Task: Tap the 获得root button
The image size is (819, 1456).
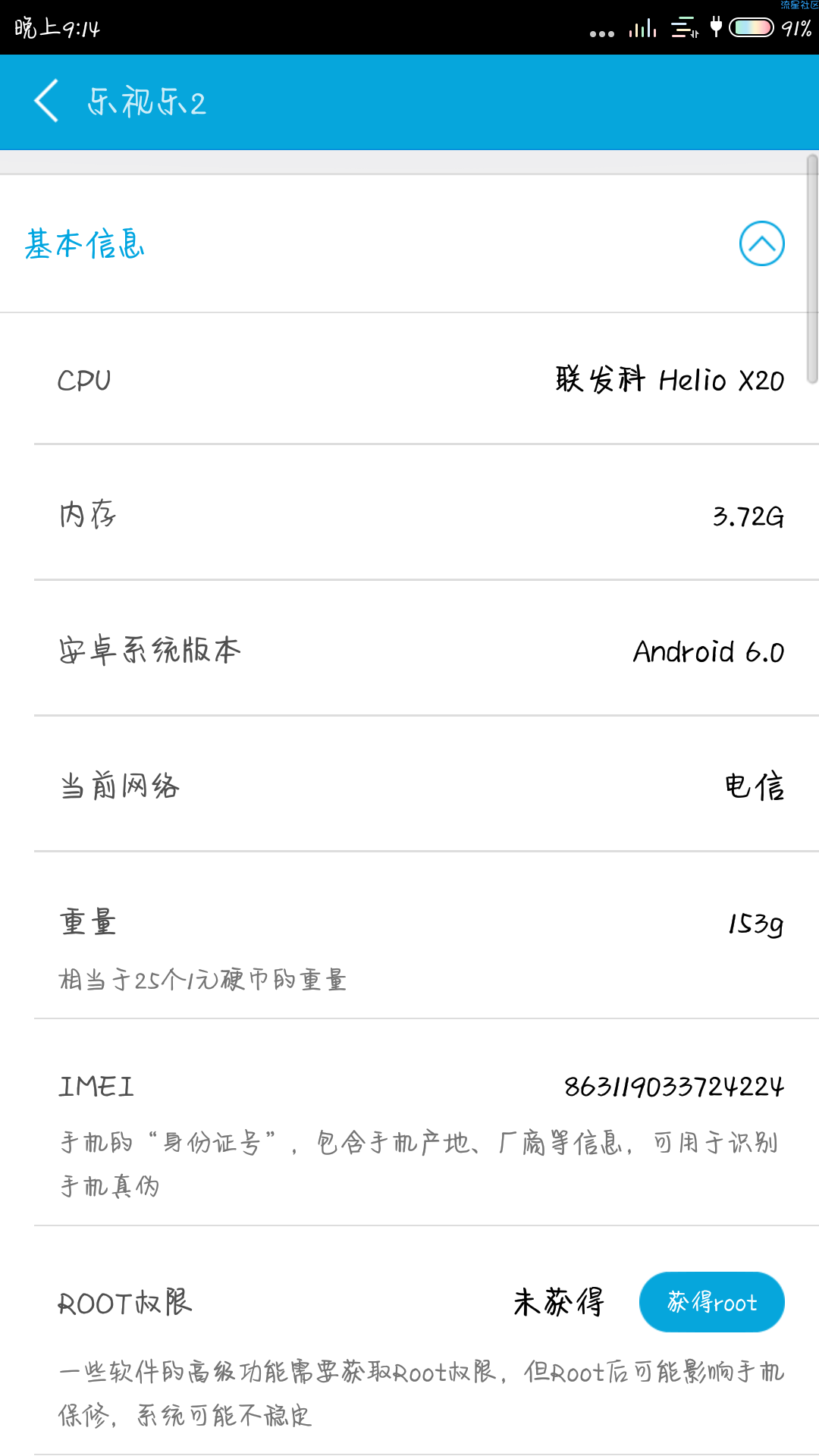Action: (x=711, y=1302)
